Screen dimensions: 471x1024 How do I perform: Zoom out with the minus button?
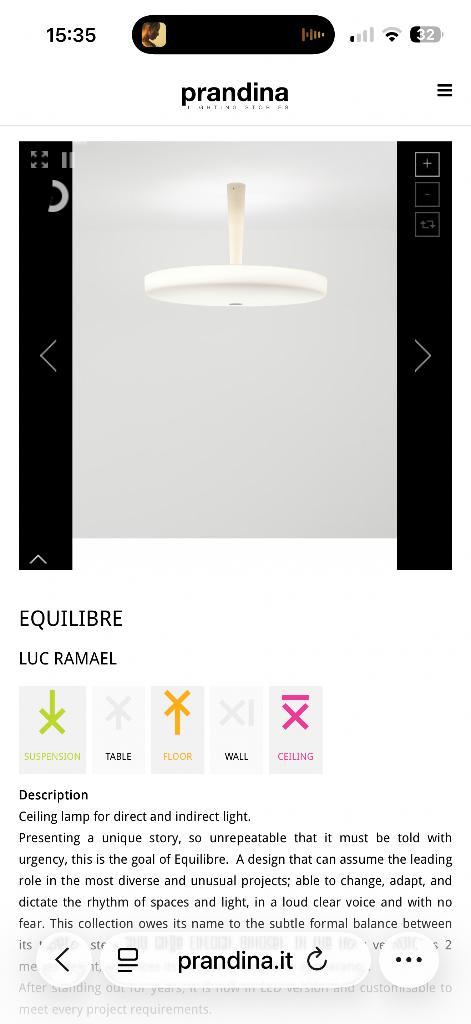[427, 195]
